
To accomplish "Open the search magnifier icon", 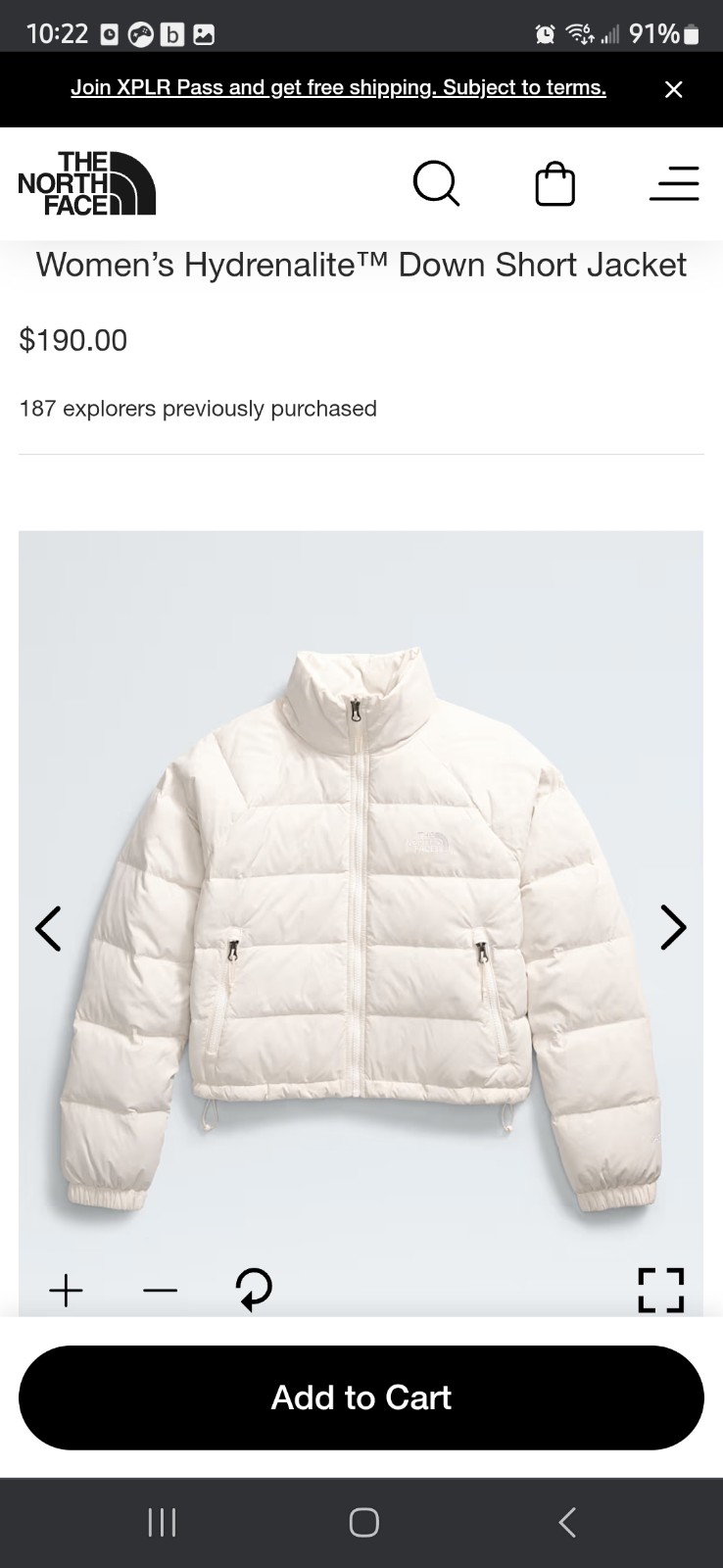I will coord(437,183).
